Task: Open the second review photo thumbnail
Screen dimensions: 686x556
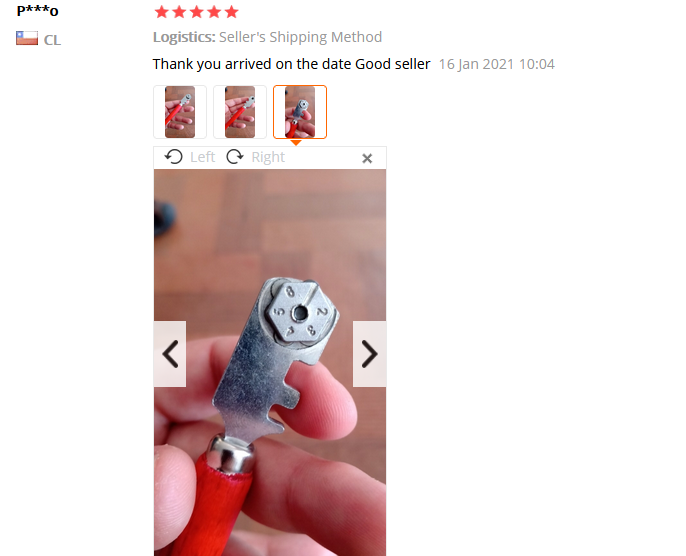Action: coord(240,112)
